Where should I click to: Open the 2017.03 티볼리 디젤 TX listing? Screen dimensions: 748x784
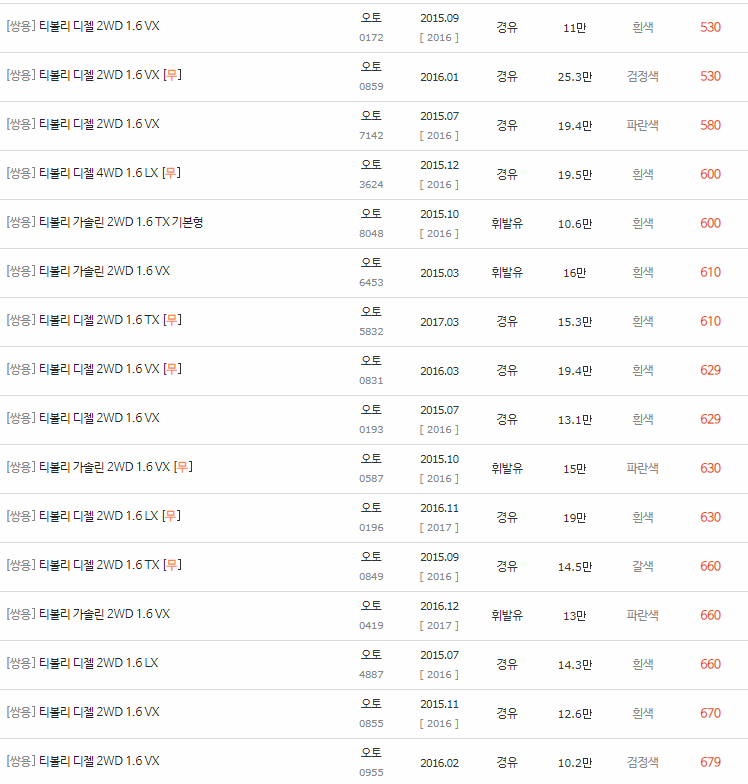pyautogui.click(x=110, y=321)
